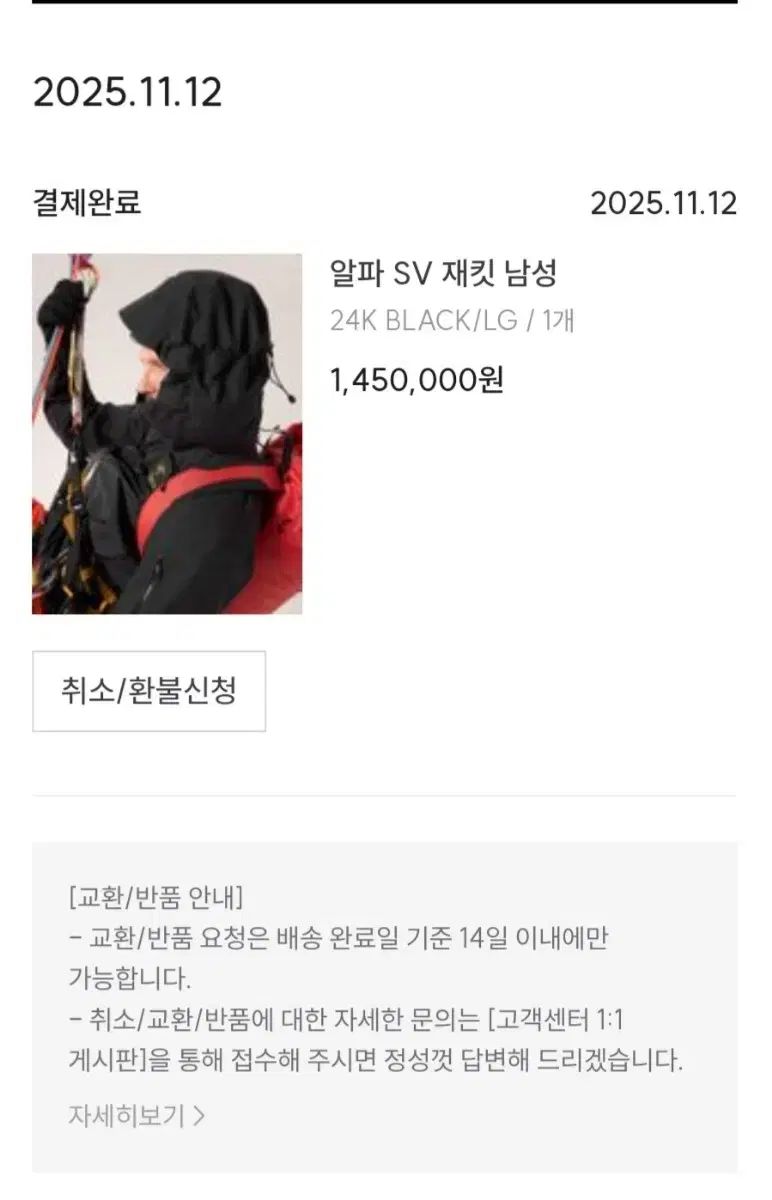Open 자세히보기 for exchange/return details

click(137, 1115)
